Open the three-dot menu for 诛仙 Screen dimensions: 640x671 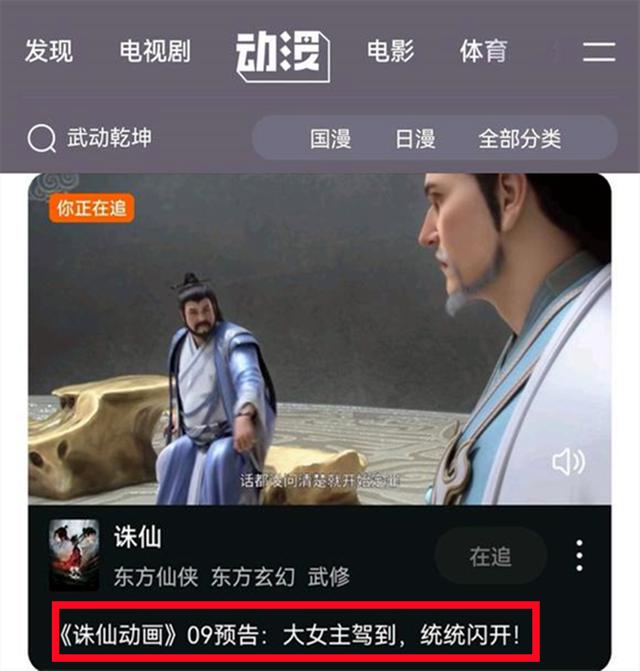pos(580,556)
